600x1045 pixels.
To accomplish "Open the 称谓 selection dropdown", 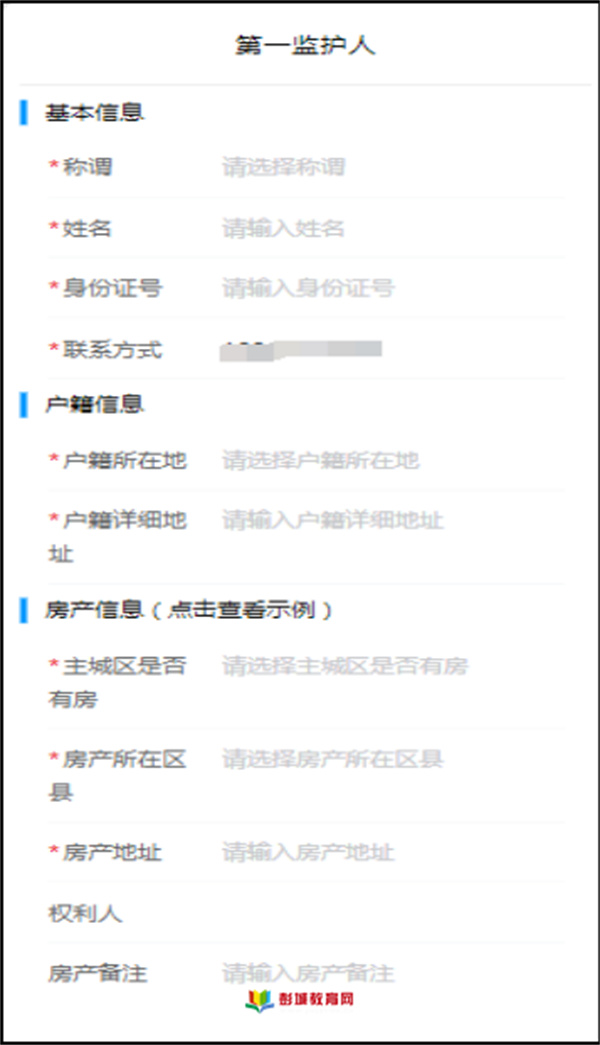I will coord(392,167).
